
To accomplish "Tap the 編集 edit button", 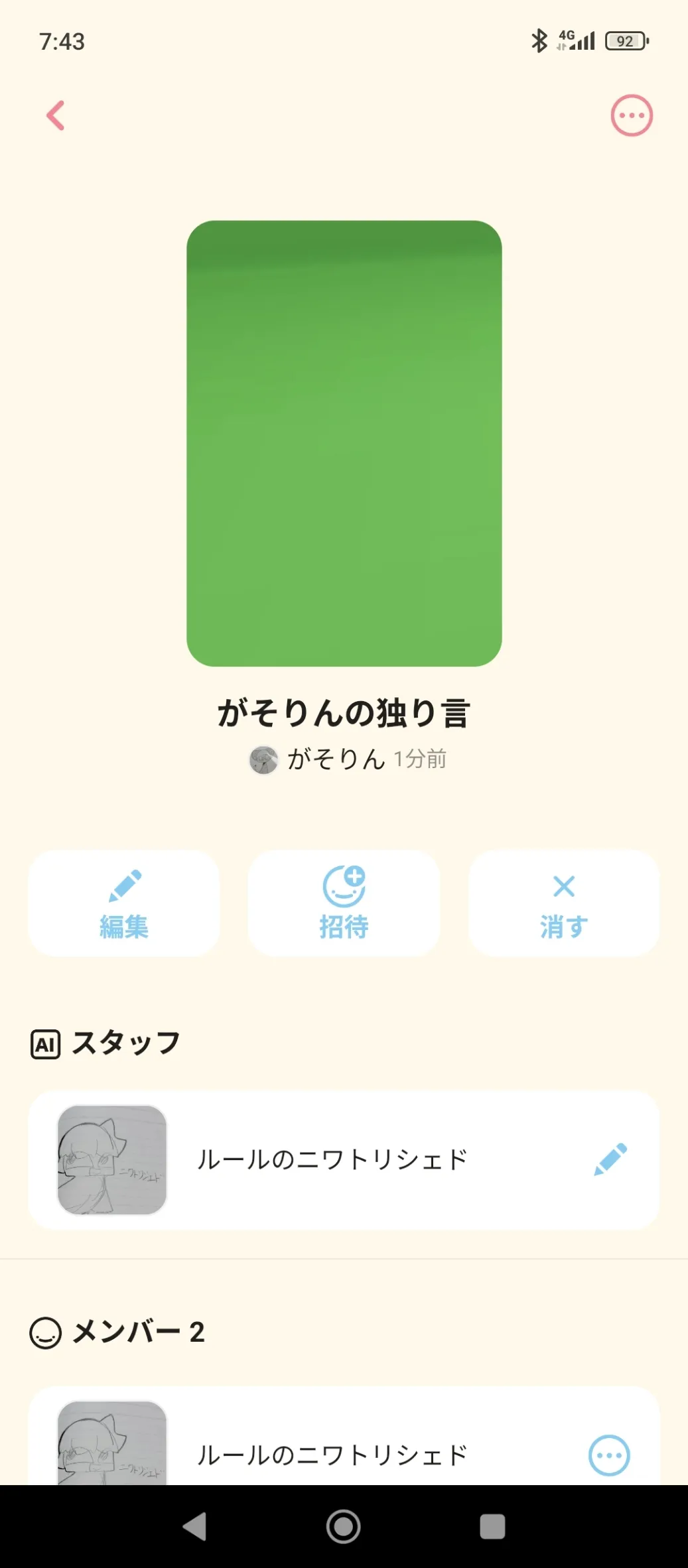I will pyautogui.click(x=124, y=903).
